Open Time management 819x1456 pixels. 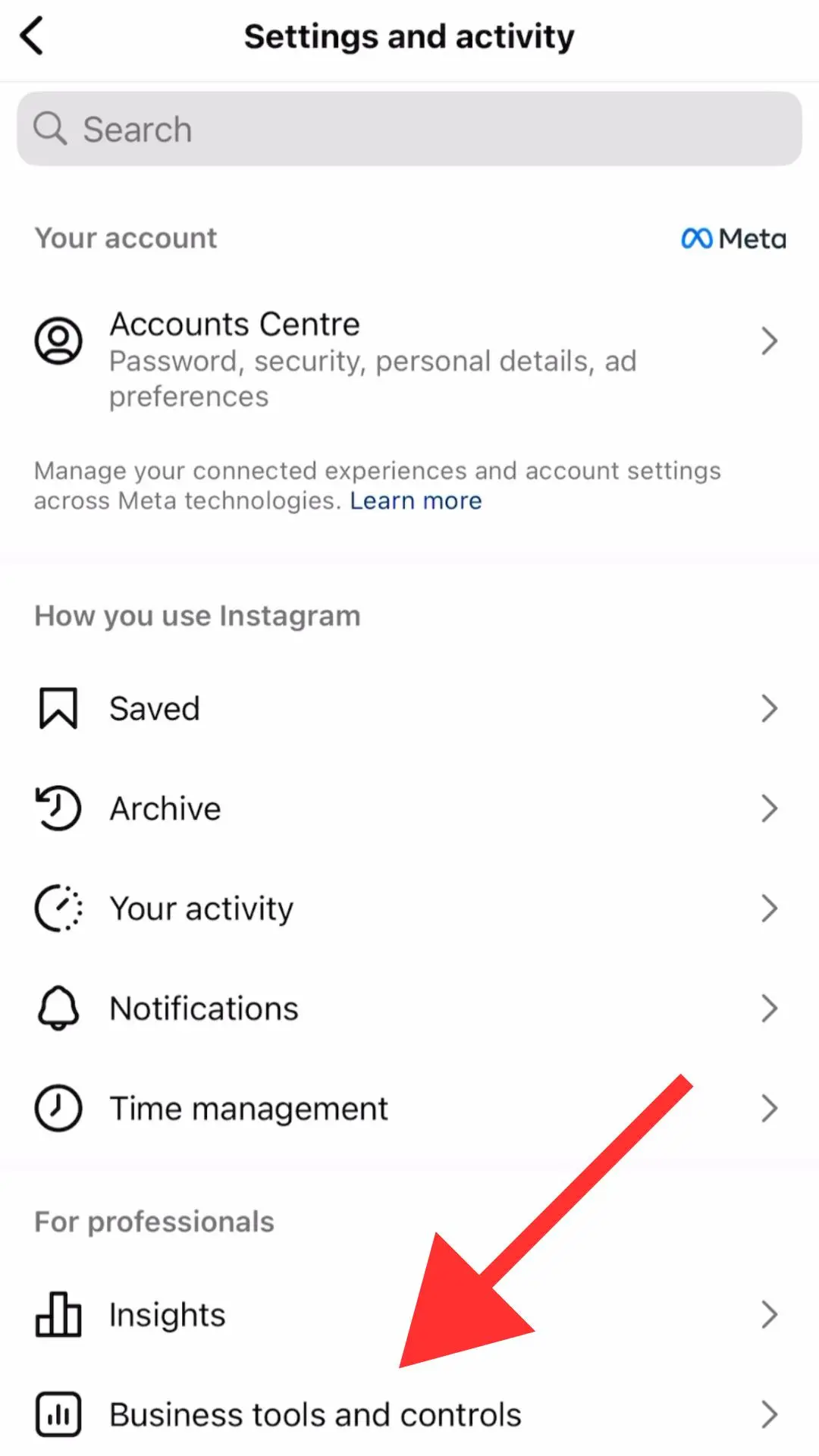click(409, 1109)
